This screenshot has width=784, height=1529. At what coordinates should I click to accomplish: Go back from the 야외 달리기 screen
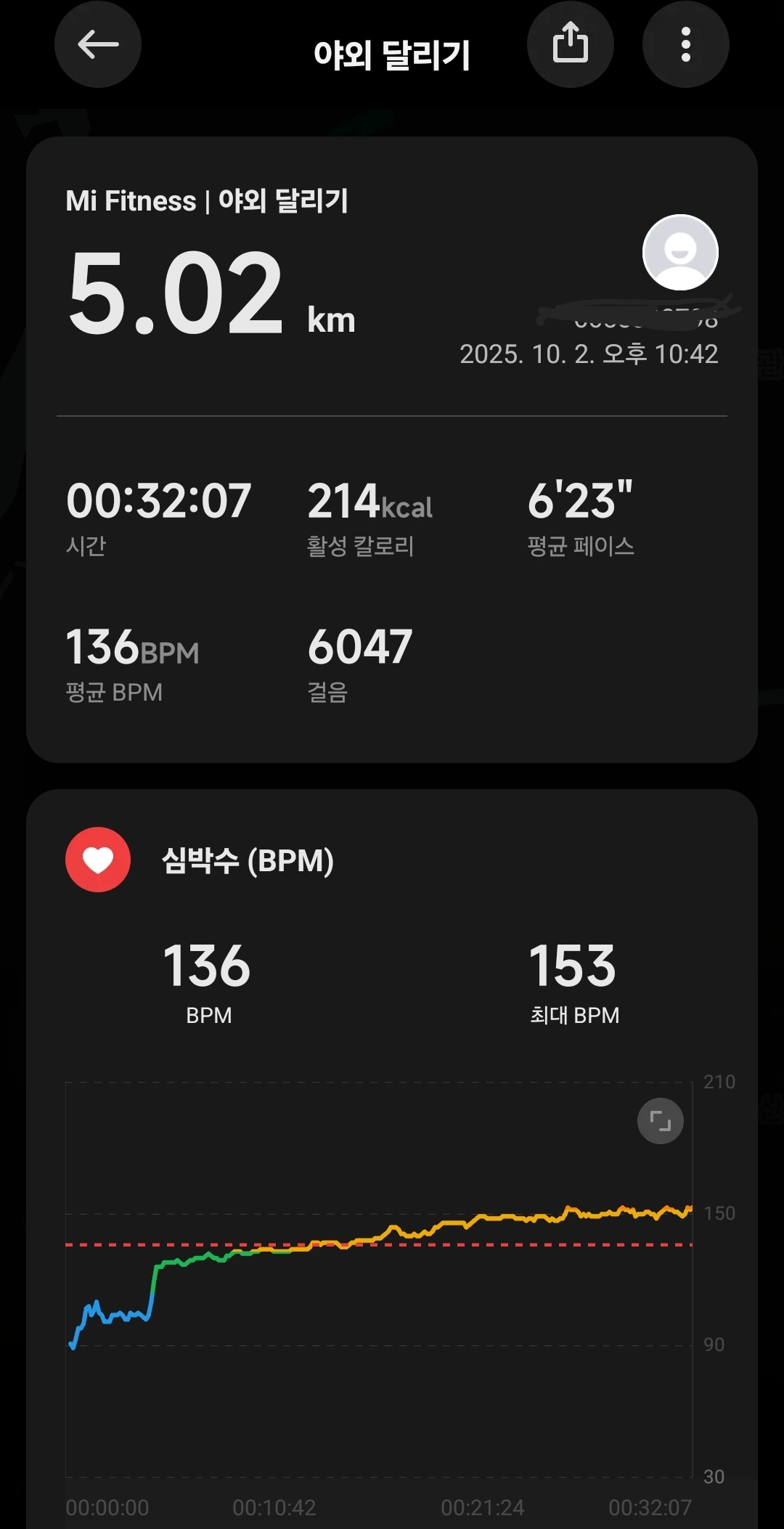tap(98, 45)
